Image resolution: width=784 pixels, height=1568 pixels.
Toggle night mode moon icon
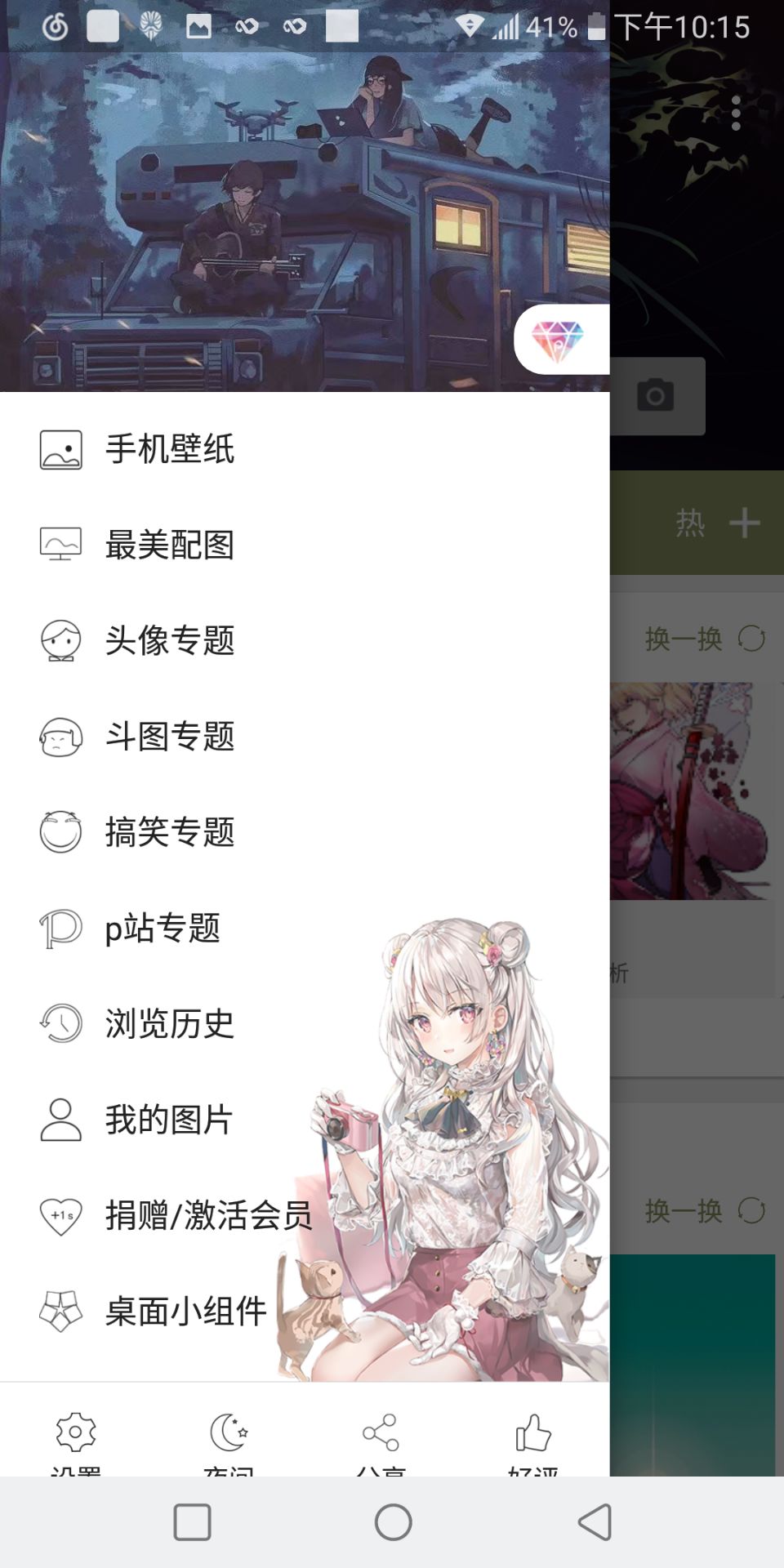coord(229,1434)
